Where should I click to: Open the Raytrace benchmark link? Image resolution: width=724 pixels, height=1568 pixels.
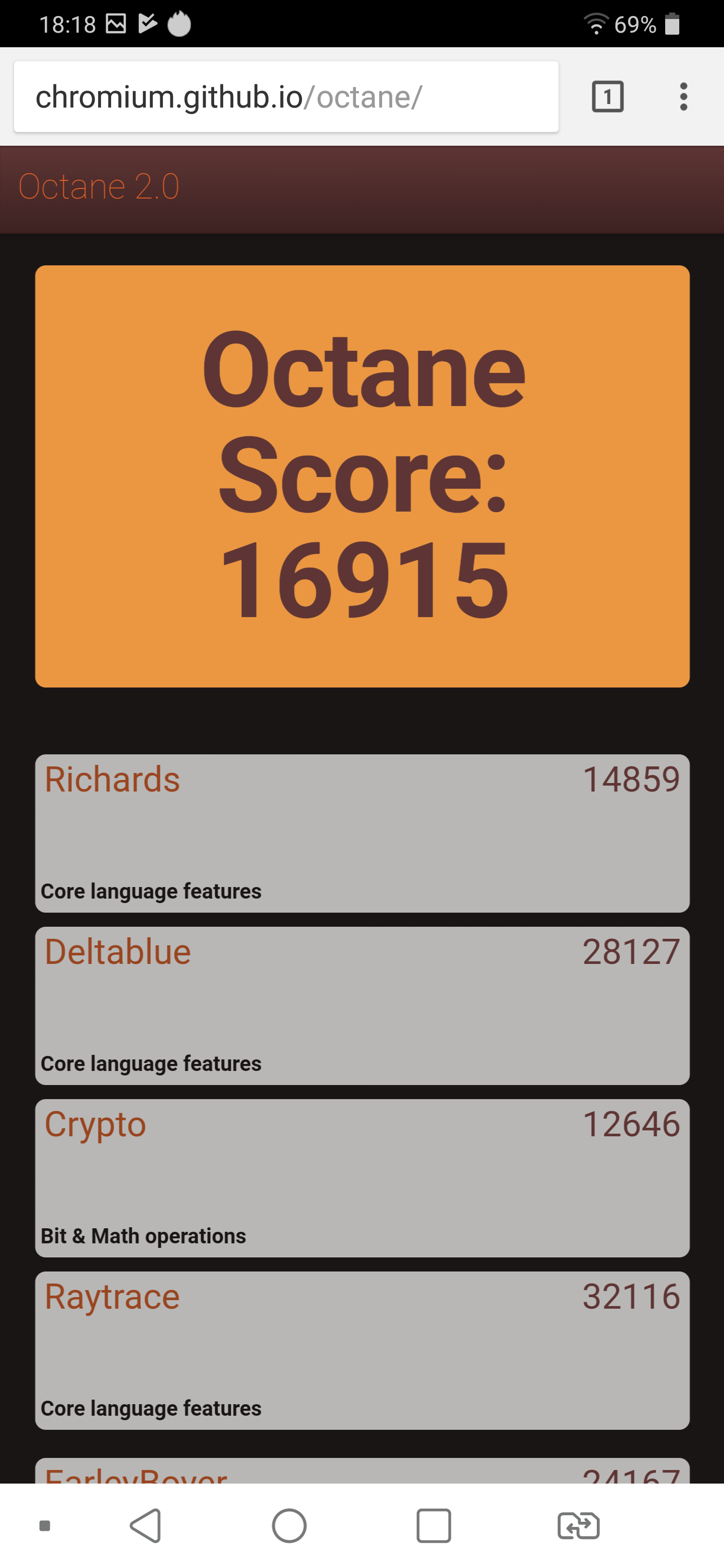(x=112, y=1297)
